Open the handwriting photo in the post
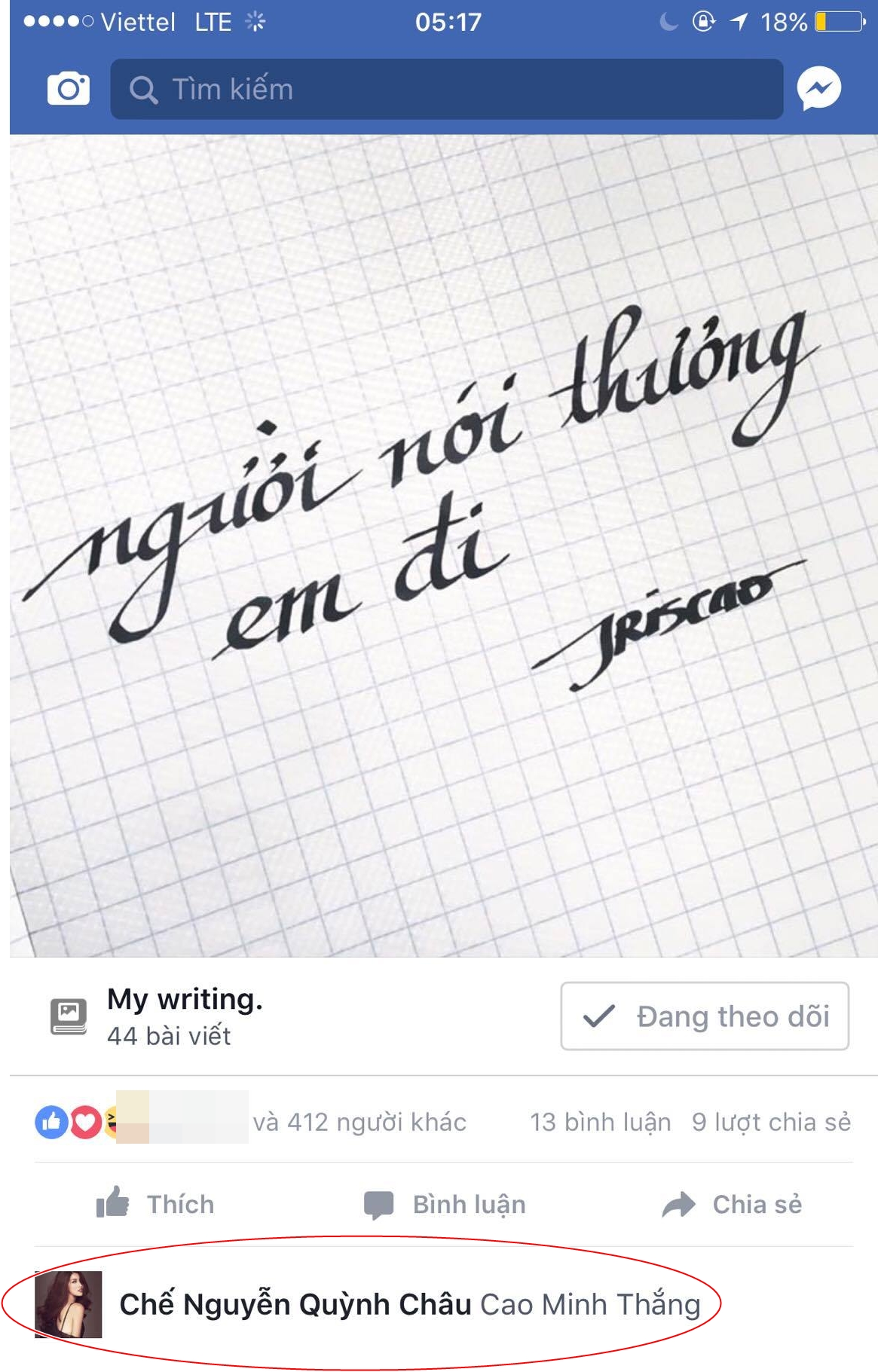 coord(443,545)
